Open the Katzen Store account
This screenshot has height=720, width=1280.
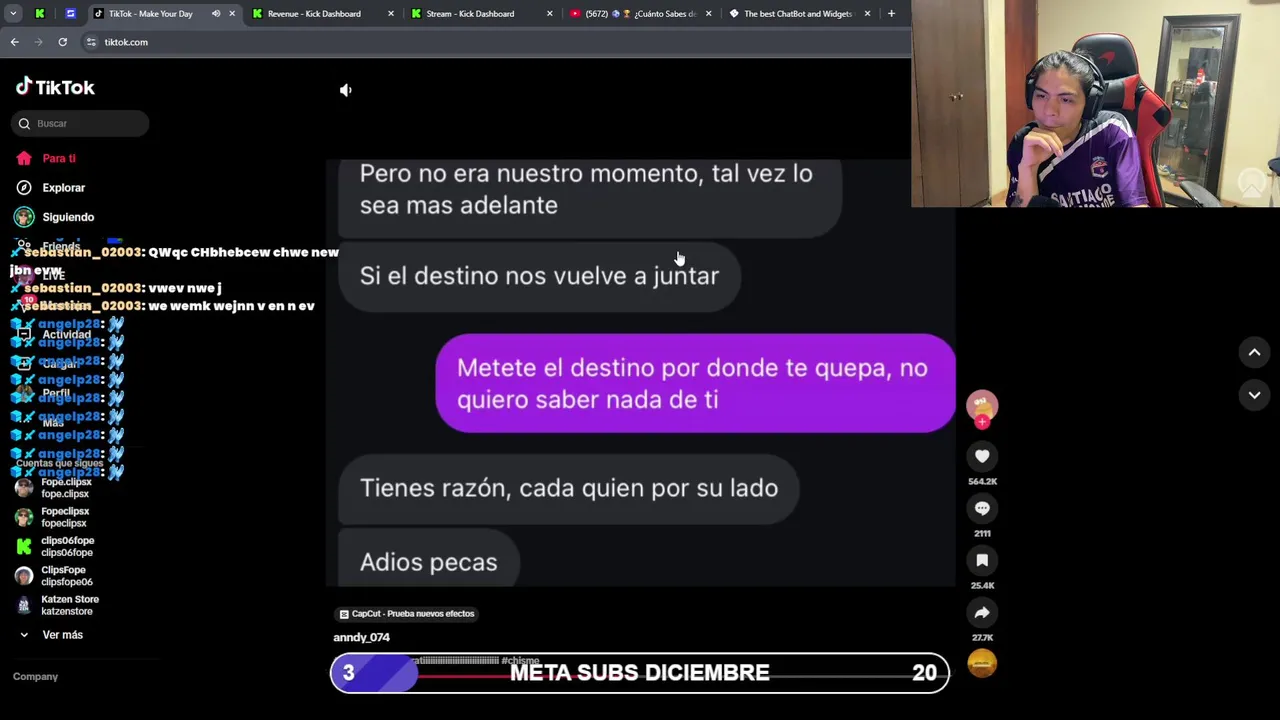(68, 605)
